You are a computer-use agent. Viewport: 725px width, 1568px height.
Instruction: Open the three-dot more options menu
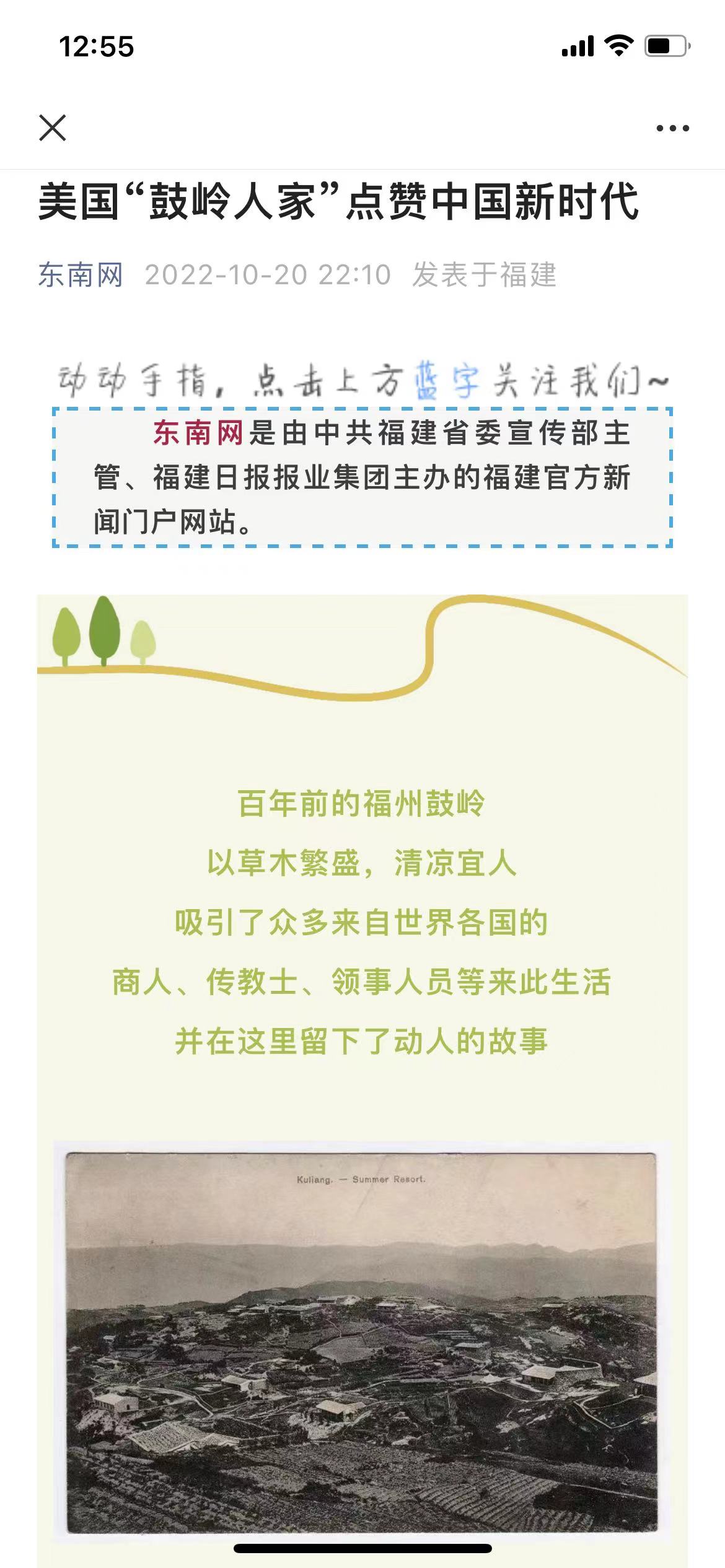[672, 128]
